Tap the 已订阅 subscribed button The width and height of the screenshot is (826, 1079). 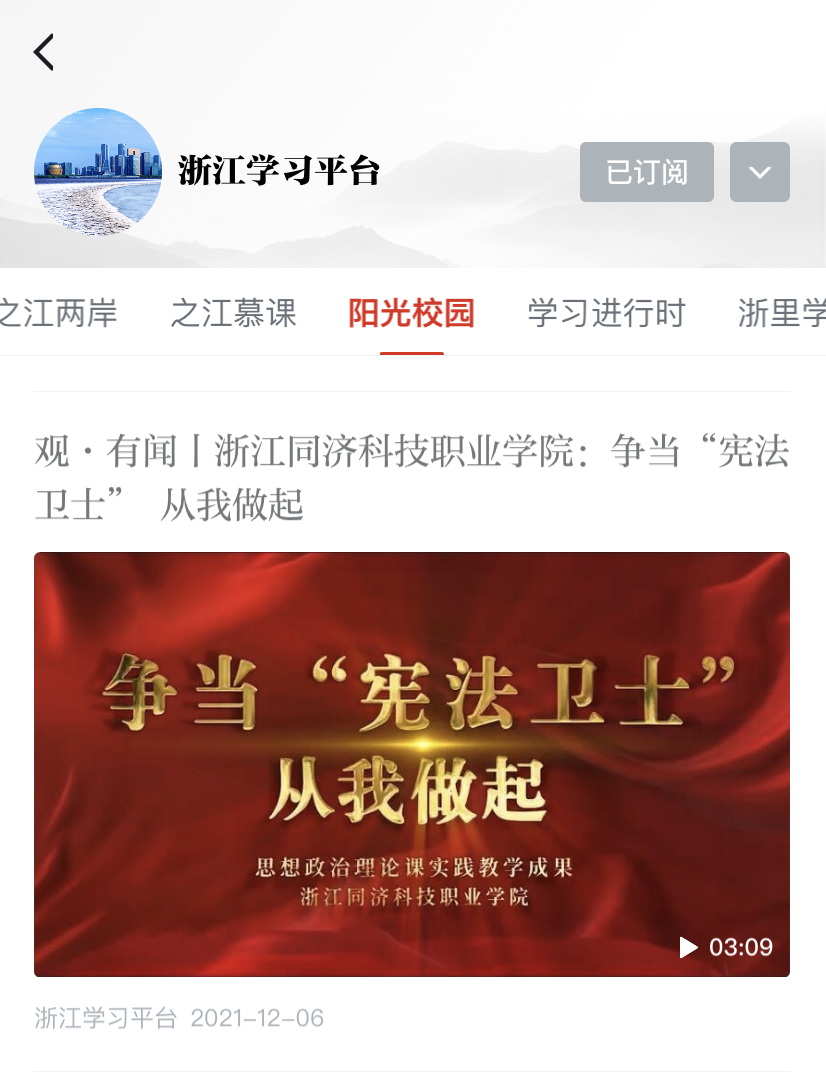[646, 172]
